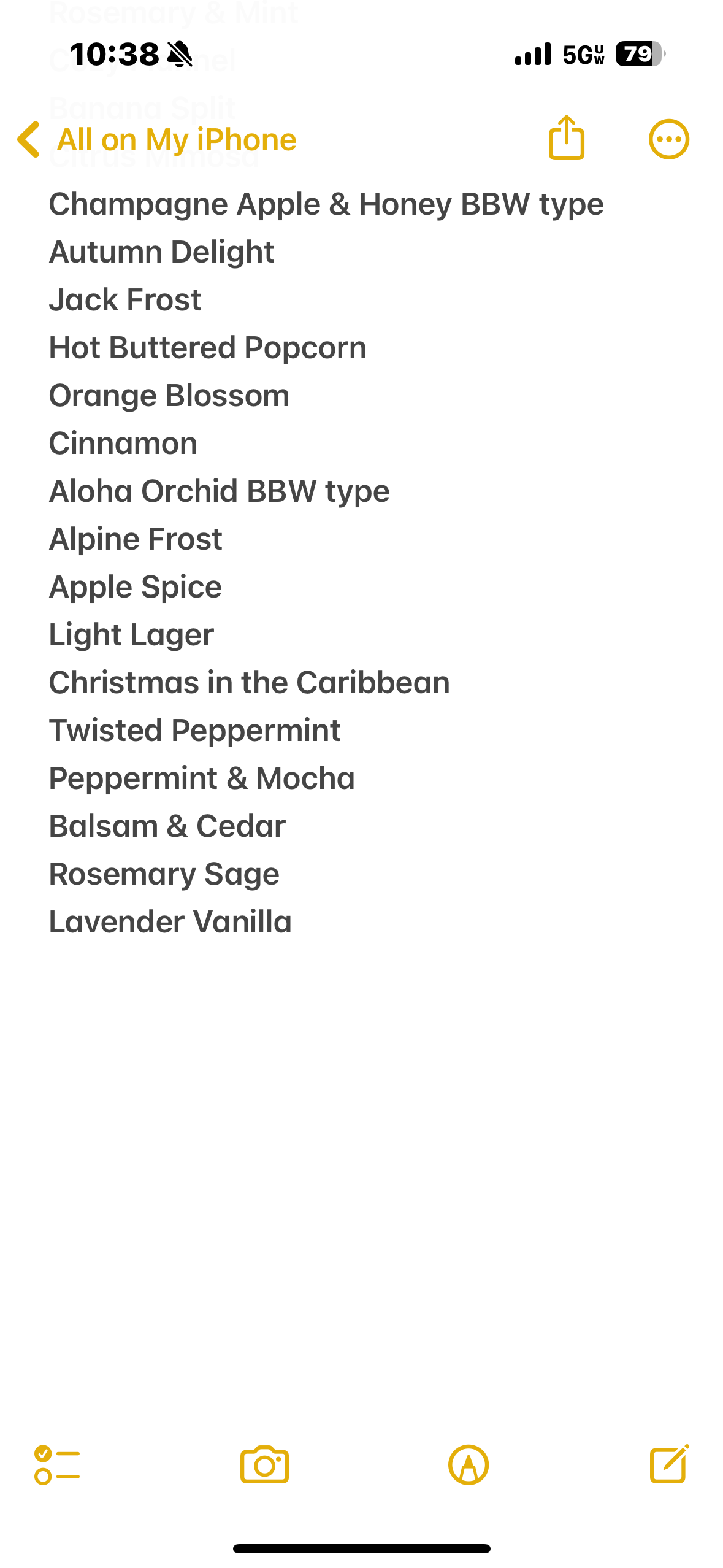Share this note
The width and height of the screenshot is (723, 1568).
(566, 139)
